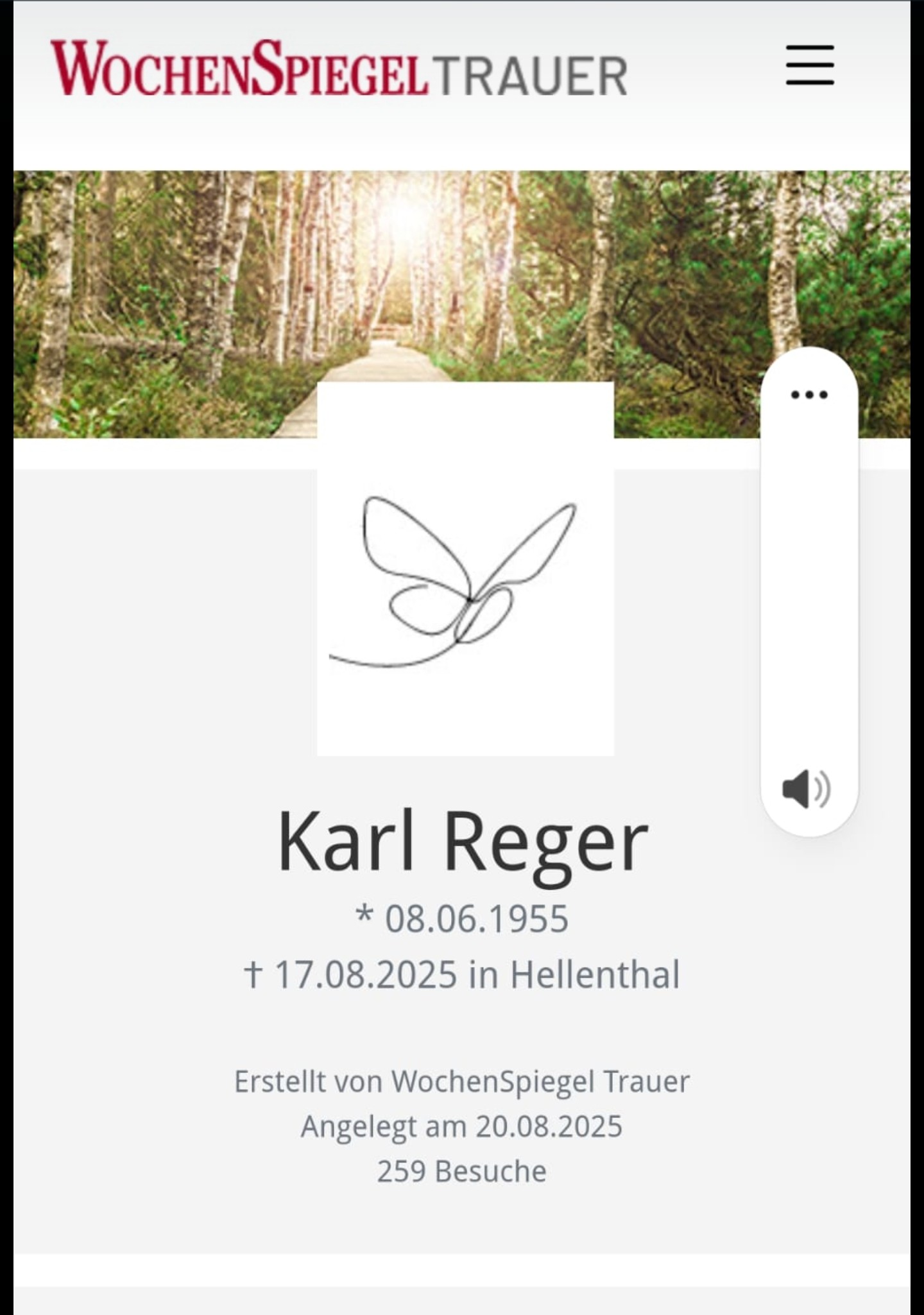The height and width of the screenshot is (1315, 924).
Task: Open the WochenSpiegel Trauer home logo
Action: click(339, 69)
